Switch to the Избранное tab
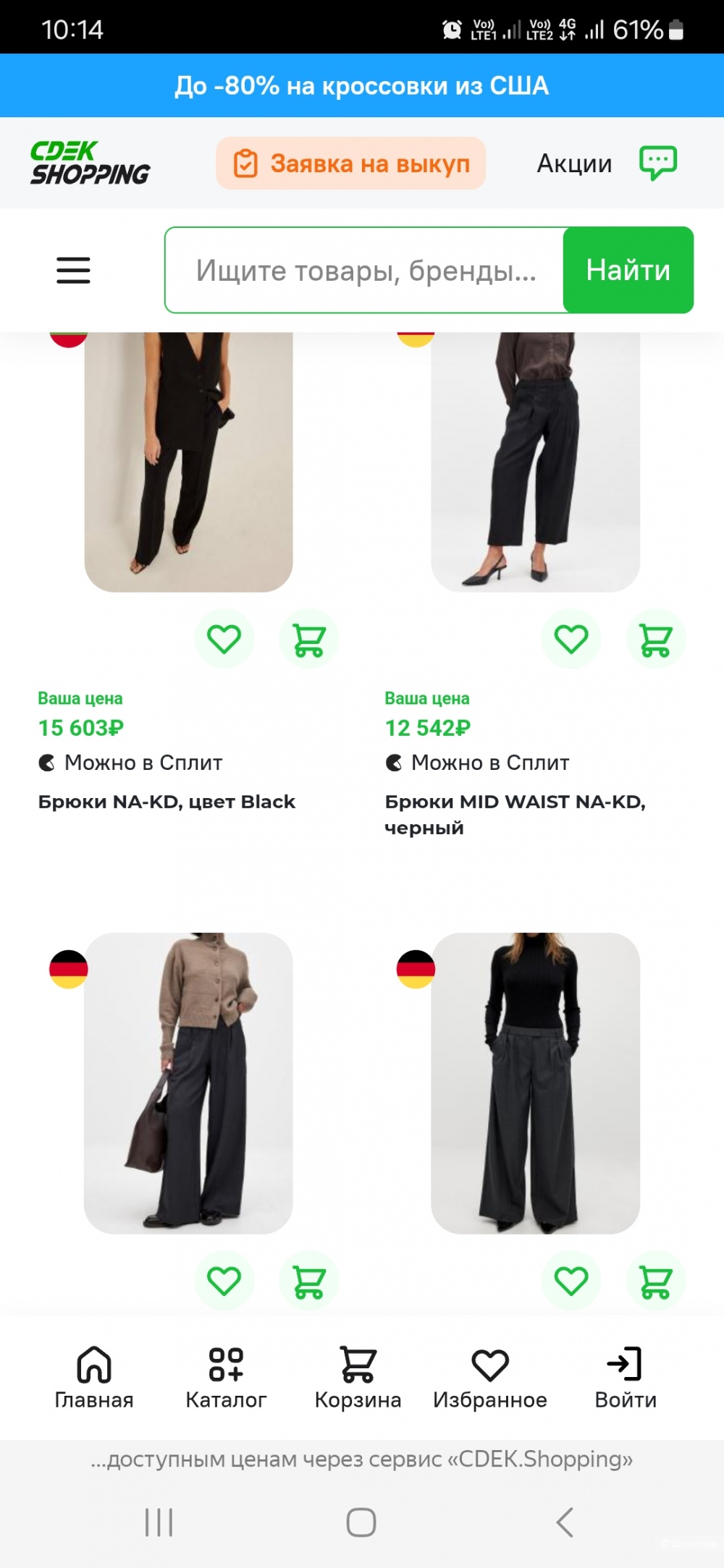Screen dimensions: 724x1568 click(x=490, y=1378)
